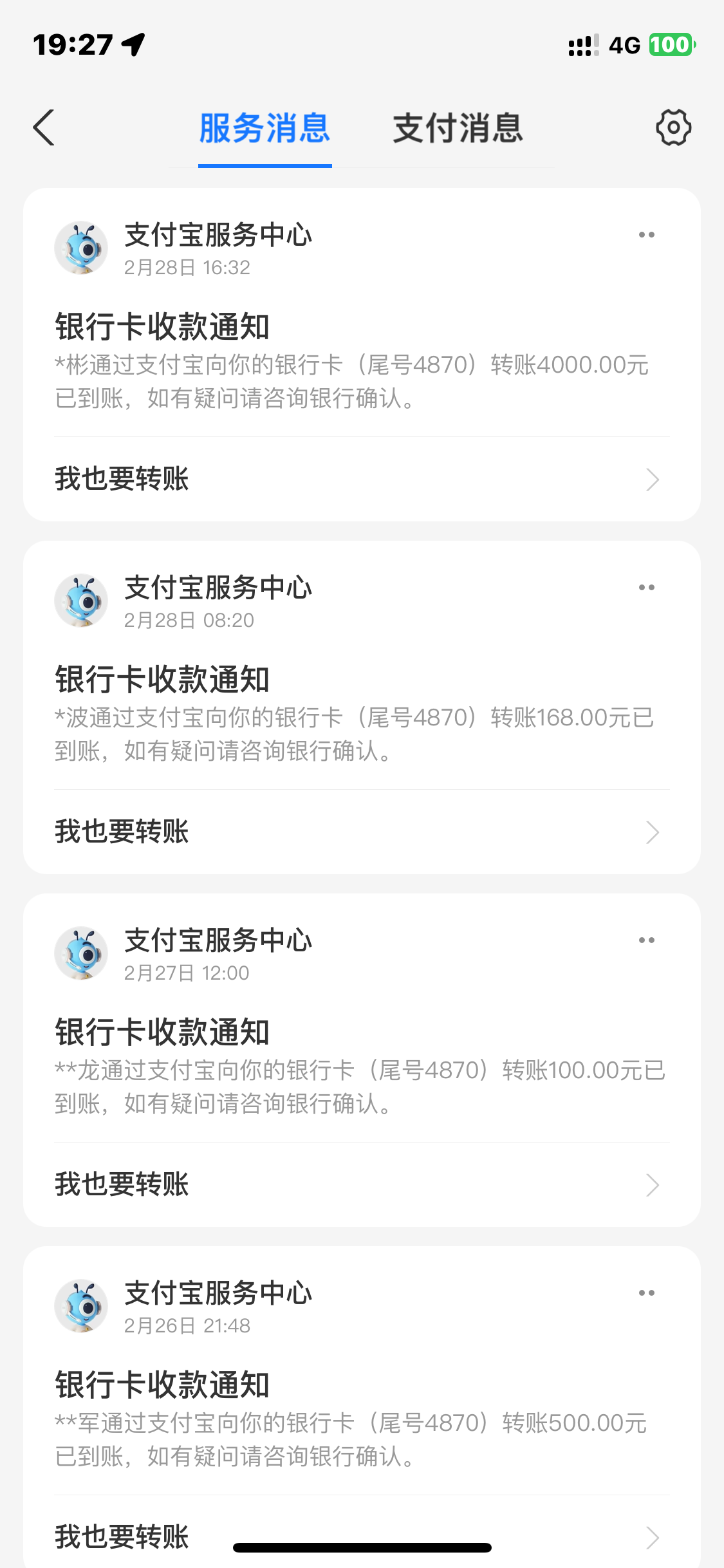The image size is (724, 1568).
Task: Open more options for the 2月28日 08:20 message
Action: click(646, 588)
